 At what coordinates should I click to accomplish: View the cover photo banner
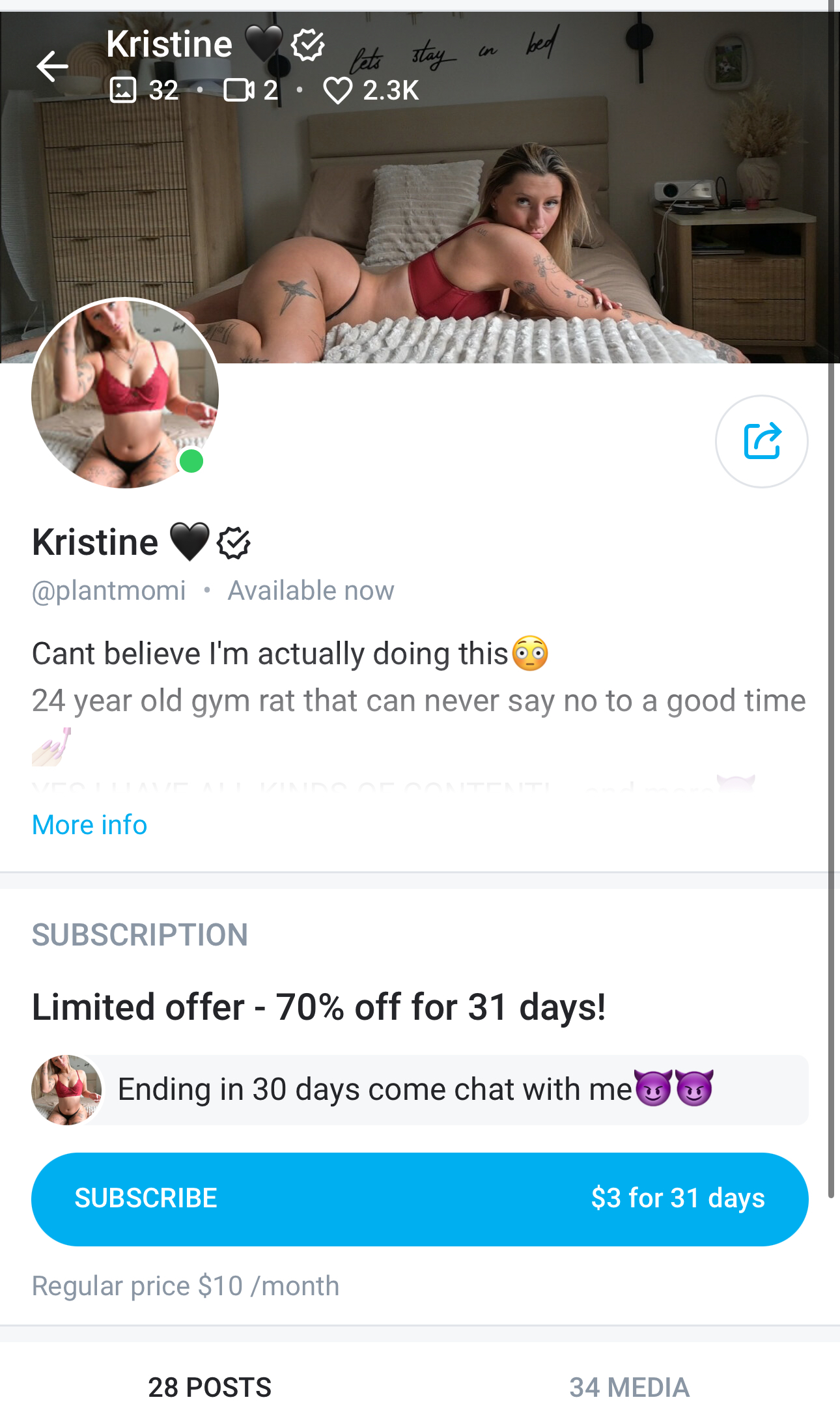420,188
